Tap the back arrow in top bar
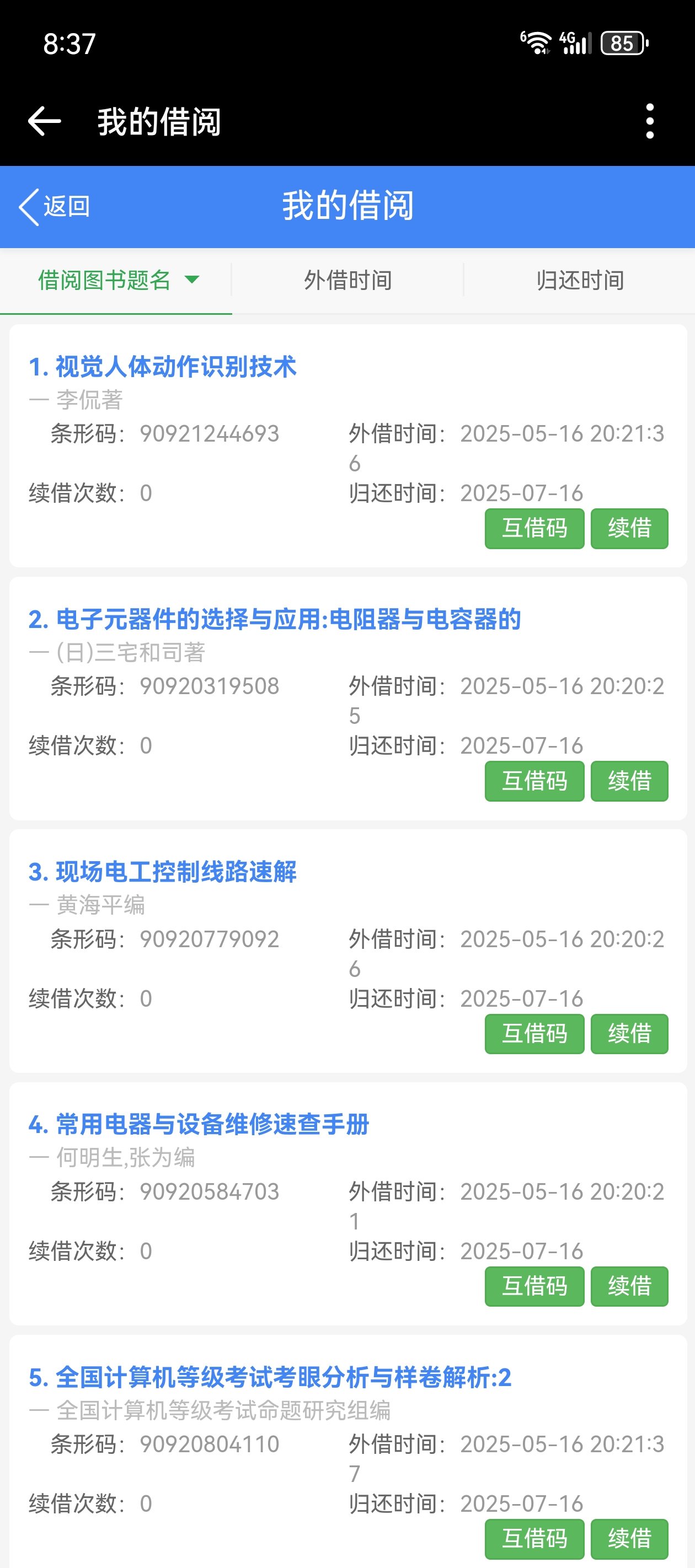This screenshot has height=1568, width=695. point(45,121)
